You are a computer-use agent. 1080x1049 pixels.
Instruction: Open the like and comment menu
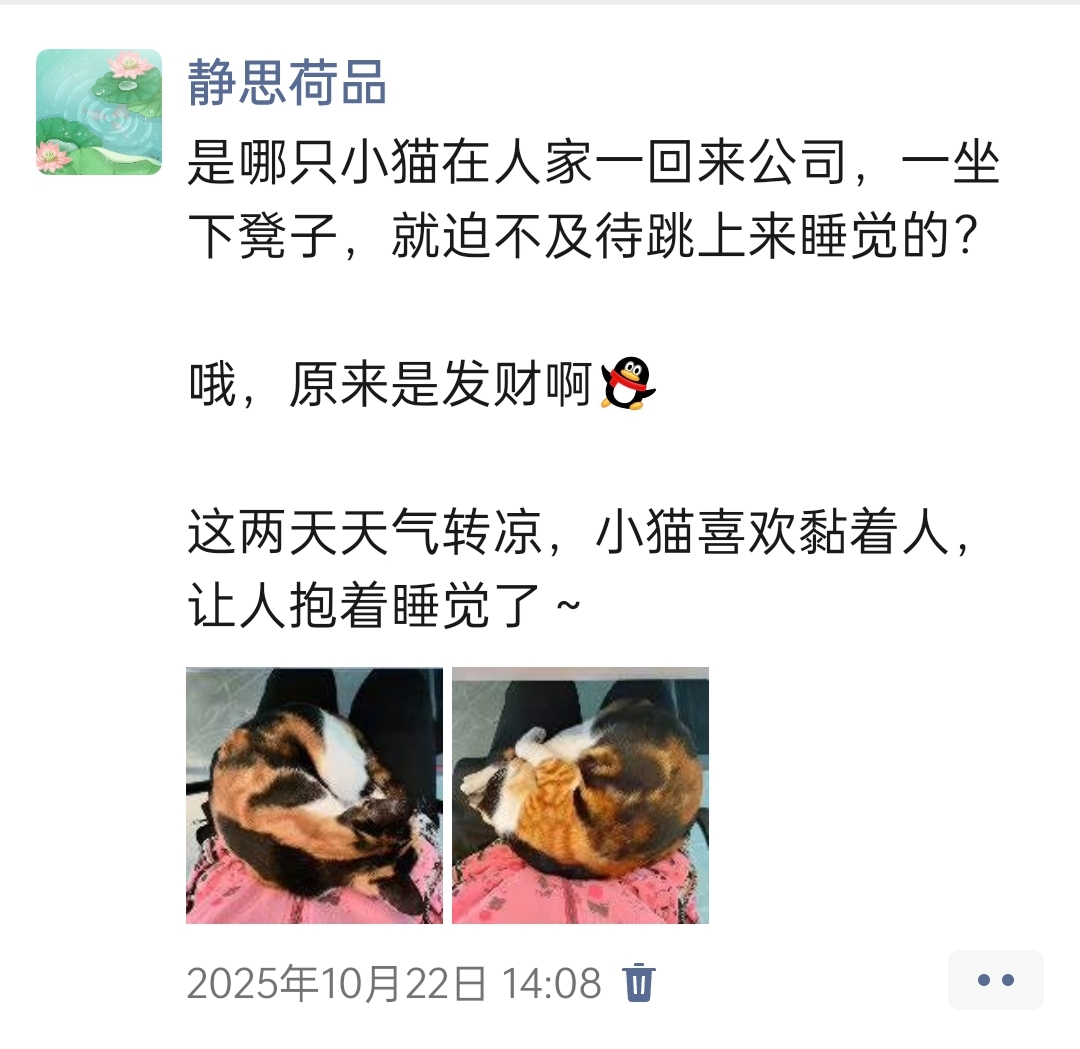click(x=995, y=980)
